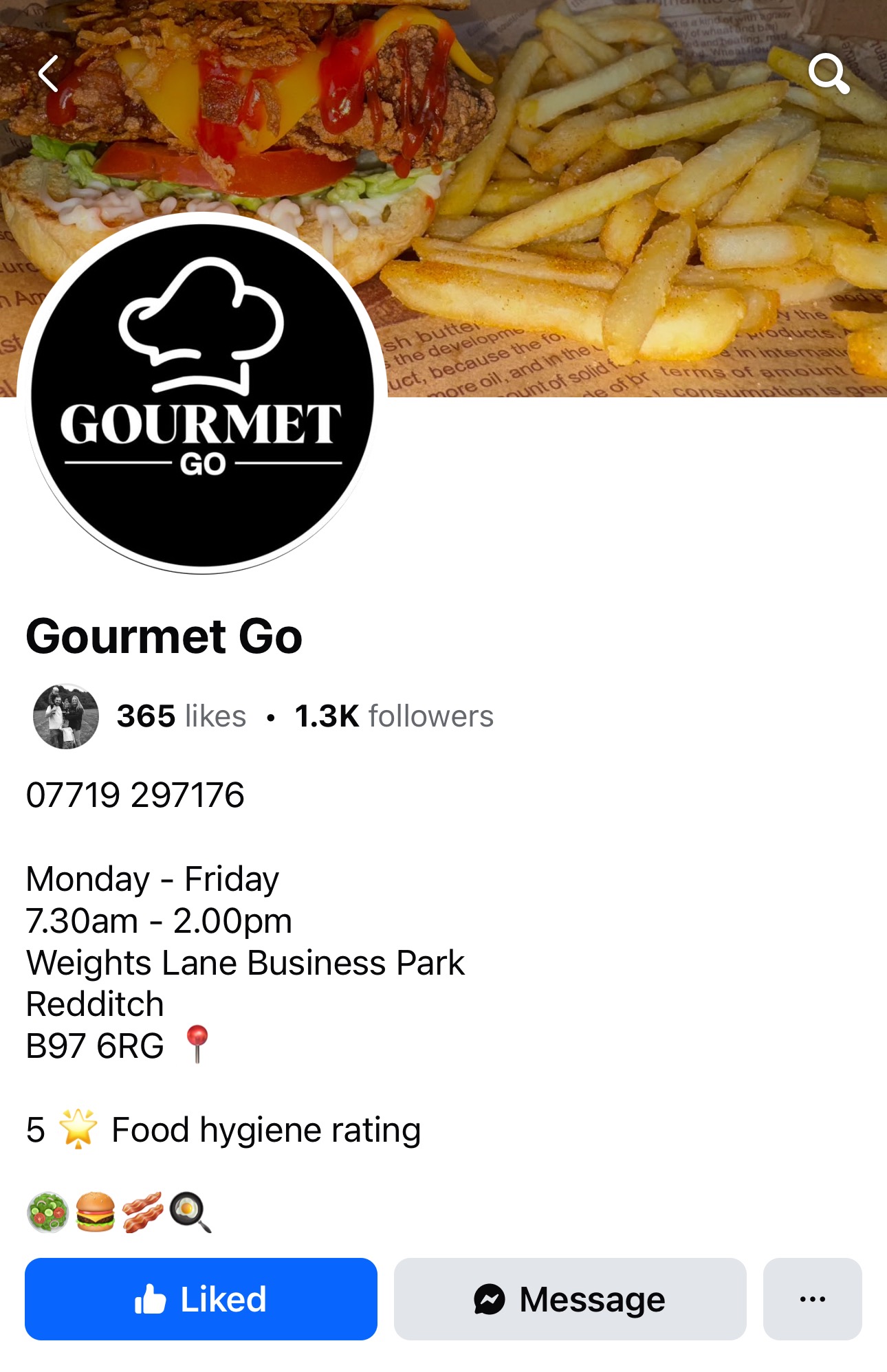View 365 likes details
The width and height of the screenshot is (887, 1372).
181,716
